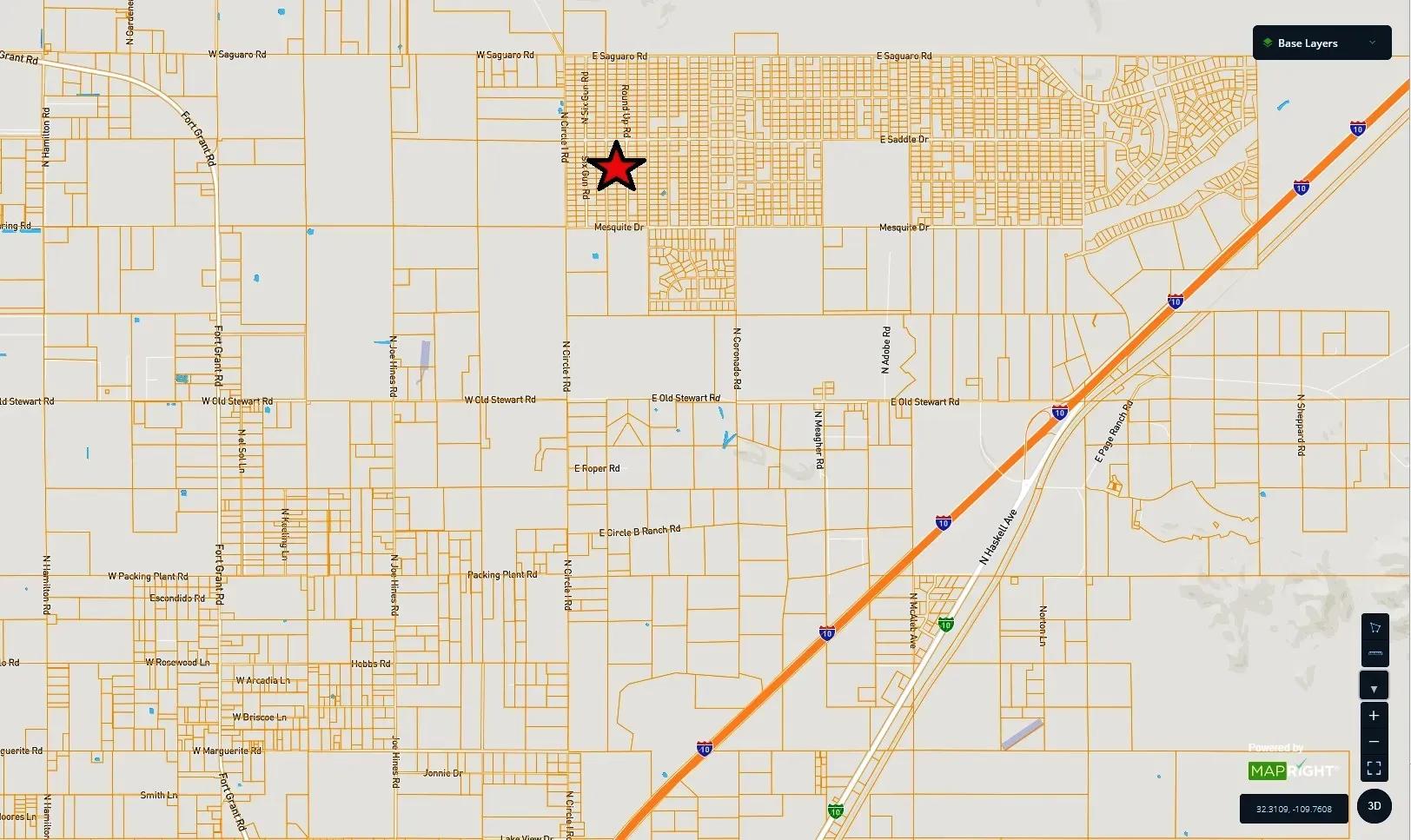Image resolution: width=1411 pixels, height=840 pixels.
Task: Tap the compass north arrow button
Action: tap(1374, 688)
